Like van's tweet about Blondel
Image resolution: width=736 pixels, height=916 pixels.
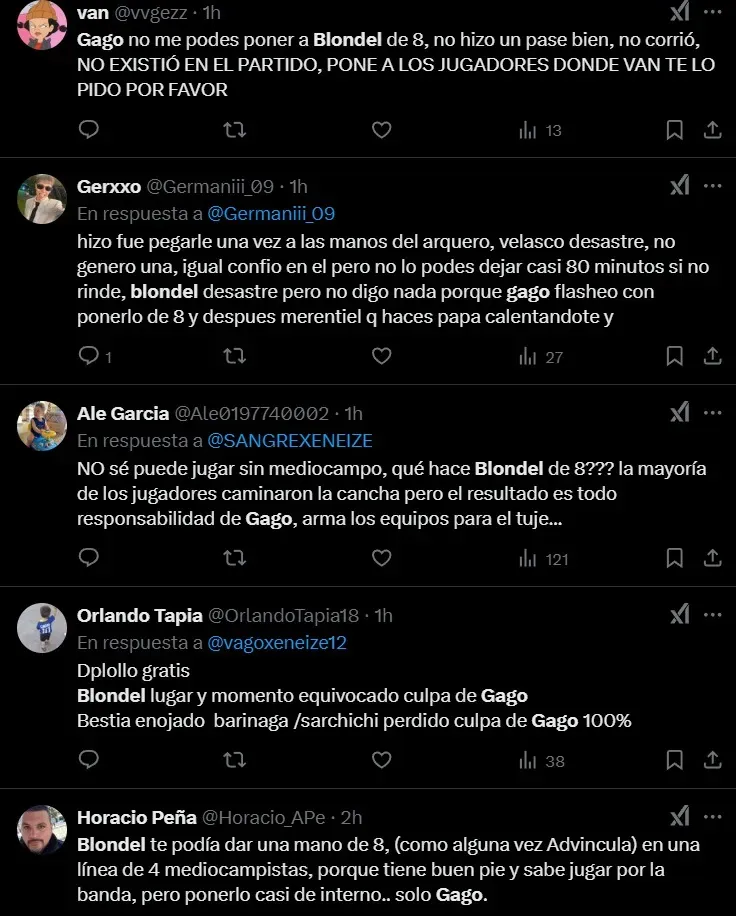tap(381, 130)
